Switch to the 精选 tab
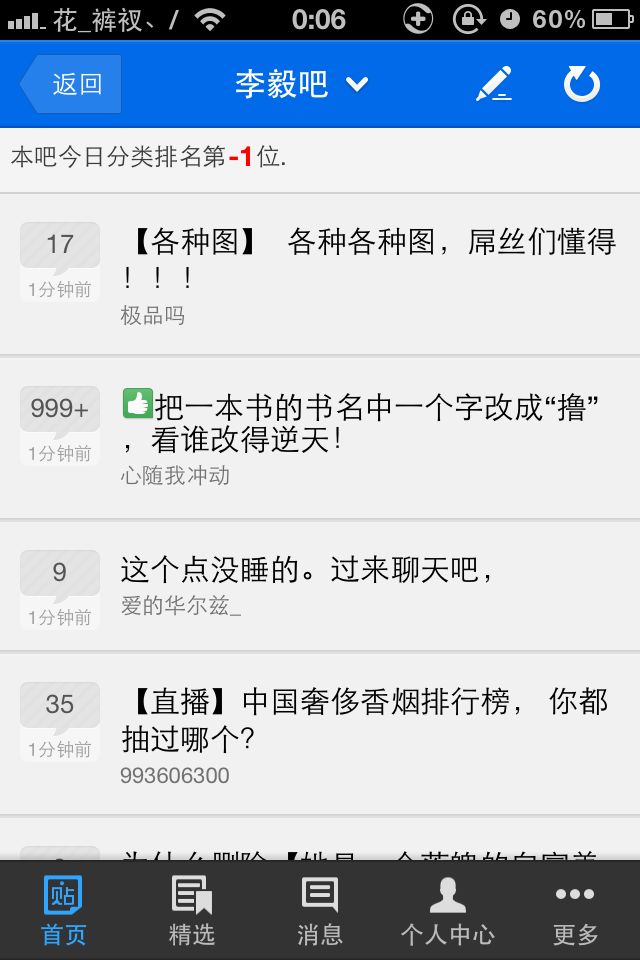 pos(192,910)
